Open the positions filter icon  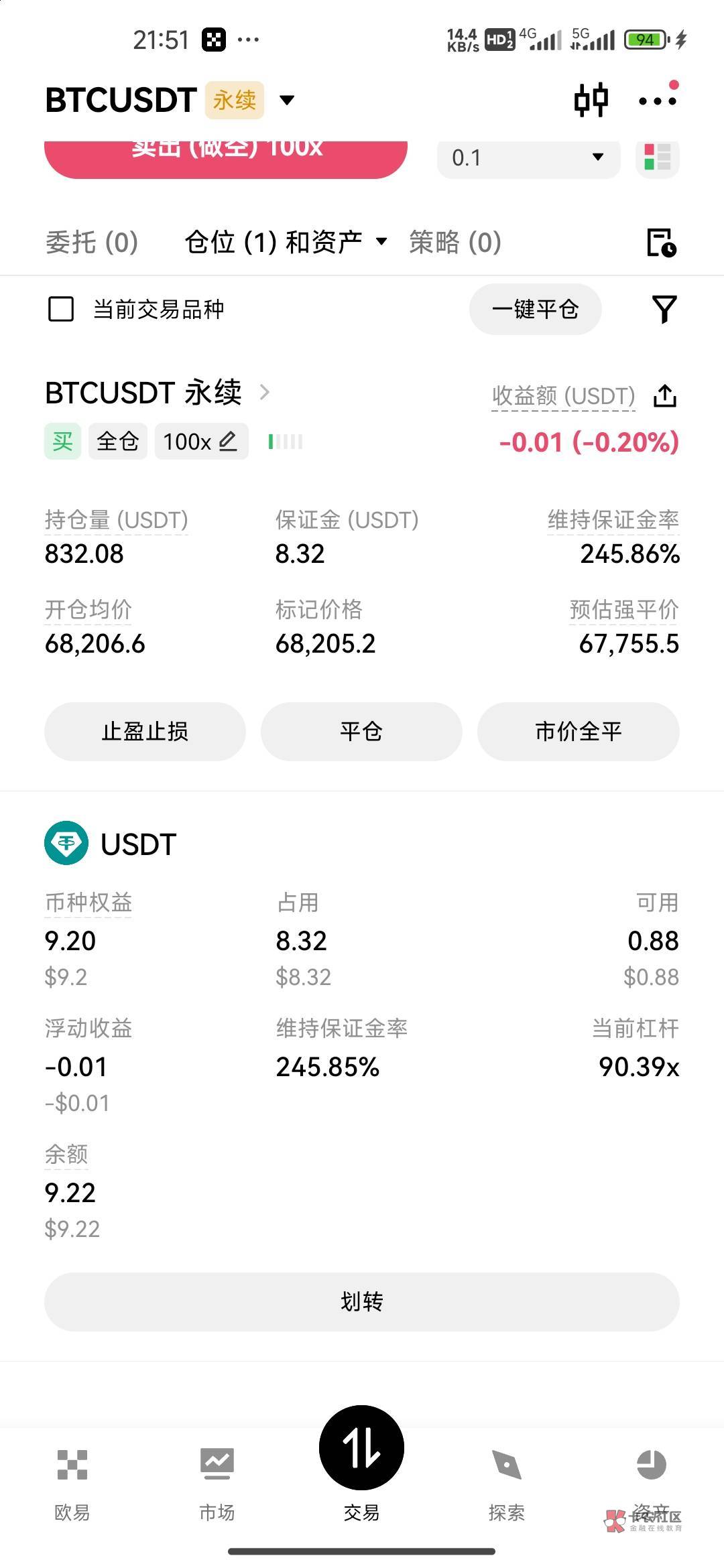664,309
